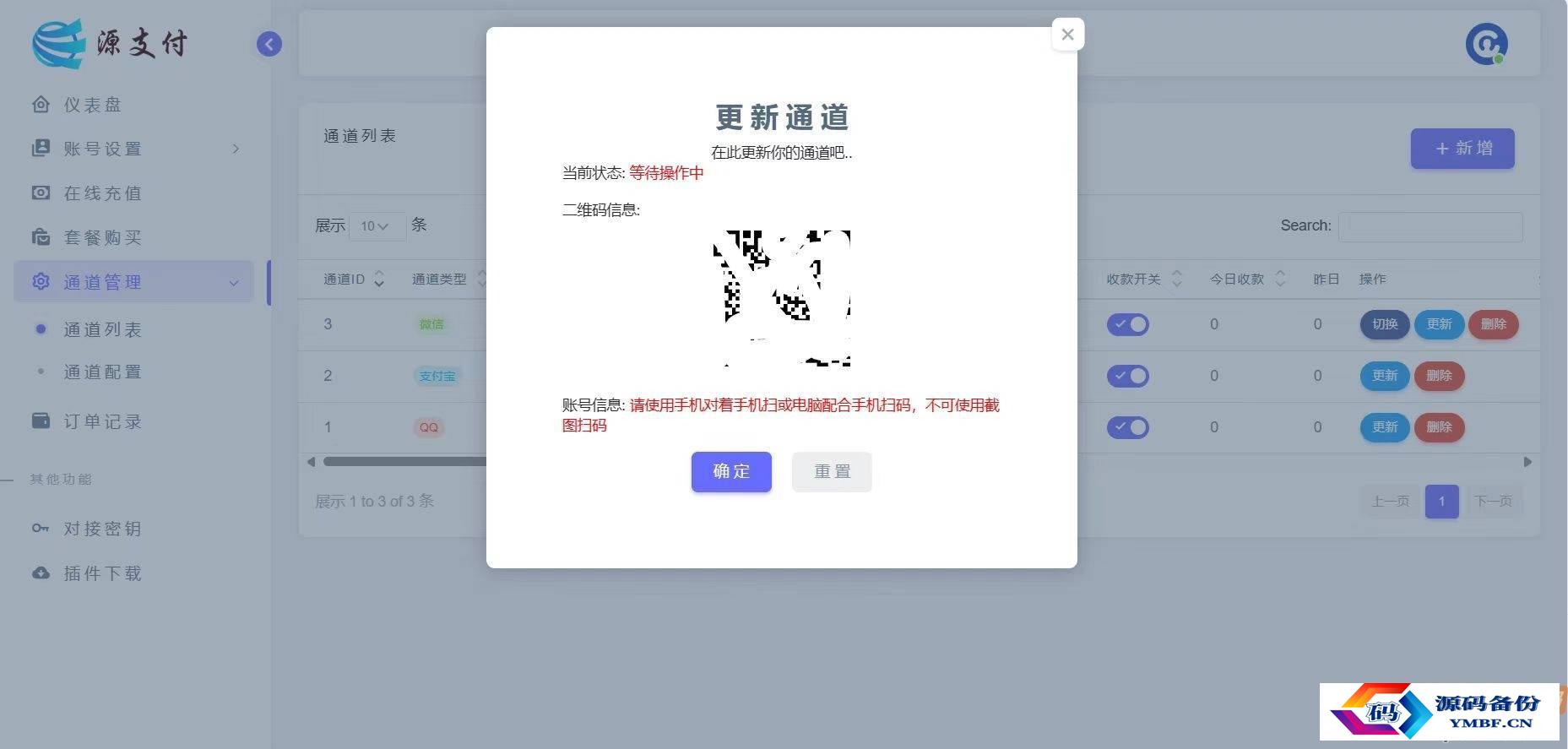Toggle 收款开关 for channel 1
Screen dimensions: 1568x749
pos(1128,427)
